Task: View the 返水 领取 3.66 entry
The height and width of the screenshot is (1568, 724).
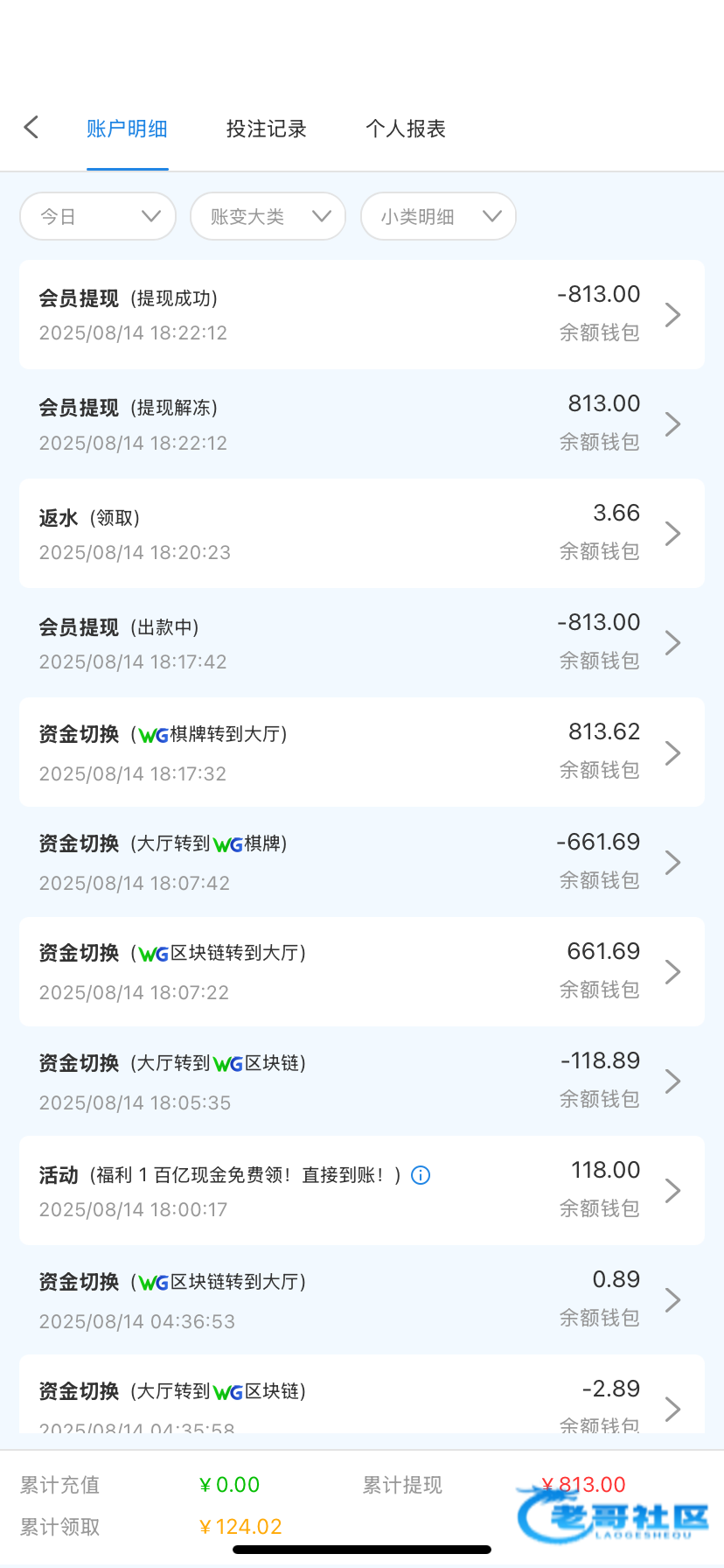Action: (x=362, y=533)
